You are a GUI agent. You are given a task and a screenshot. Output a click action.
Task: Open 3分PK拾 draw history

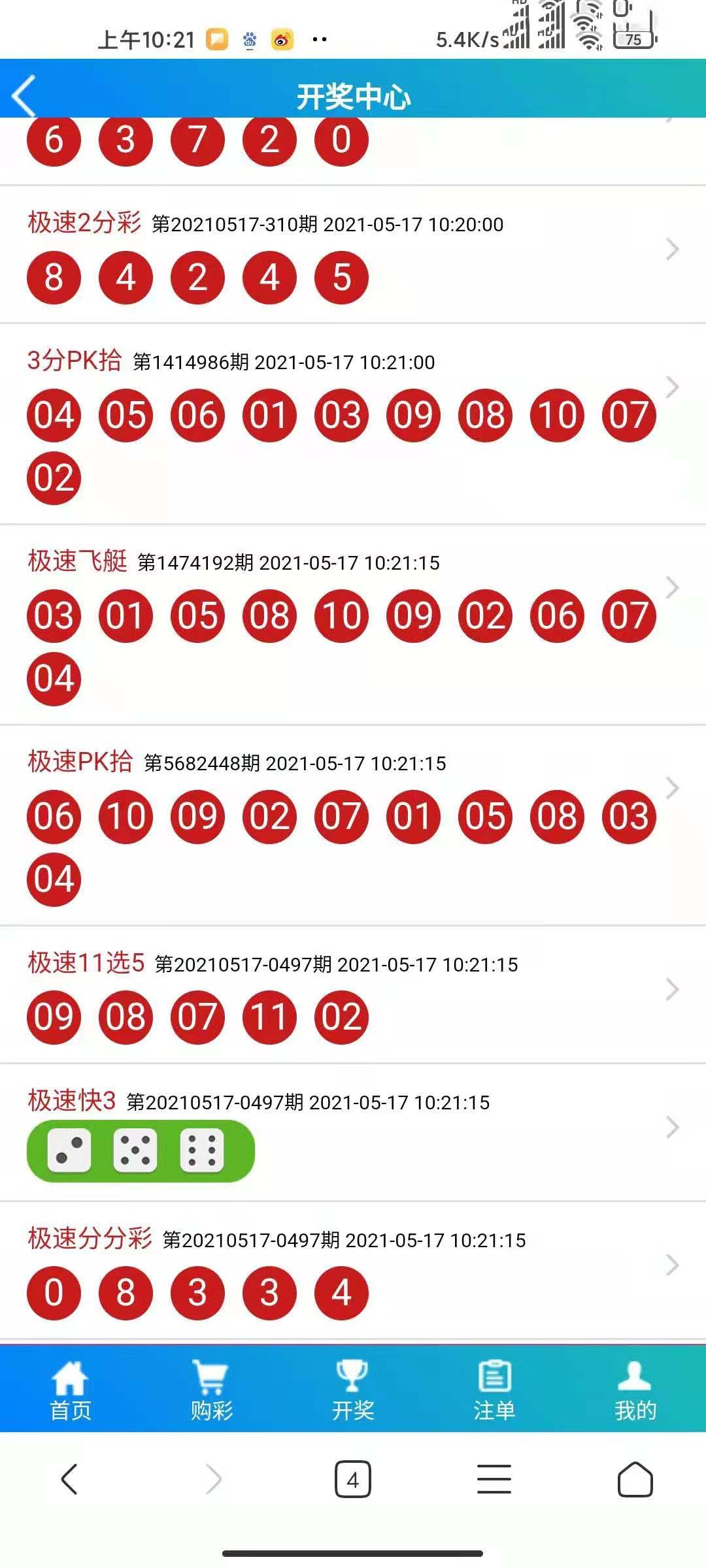671,387
